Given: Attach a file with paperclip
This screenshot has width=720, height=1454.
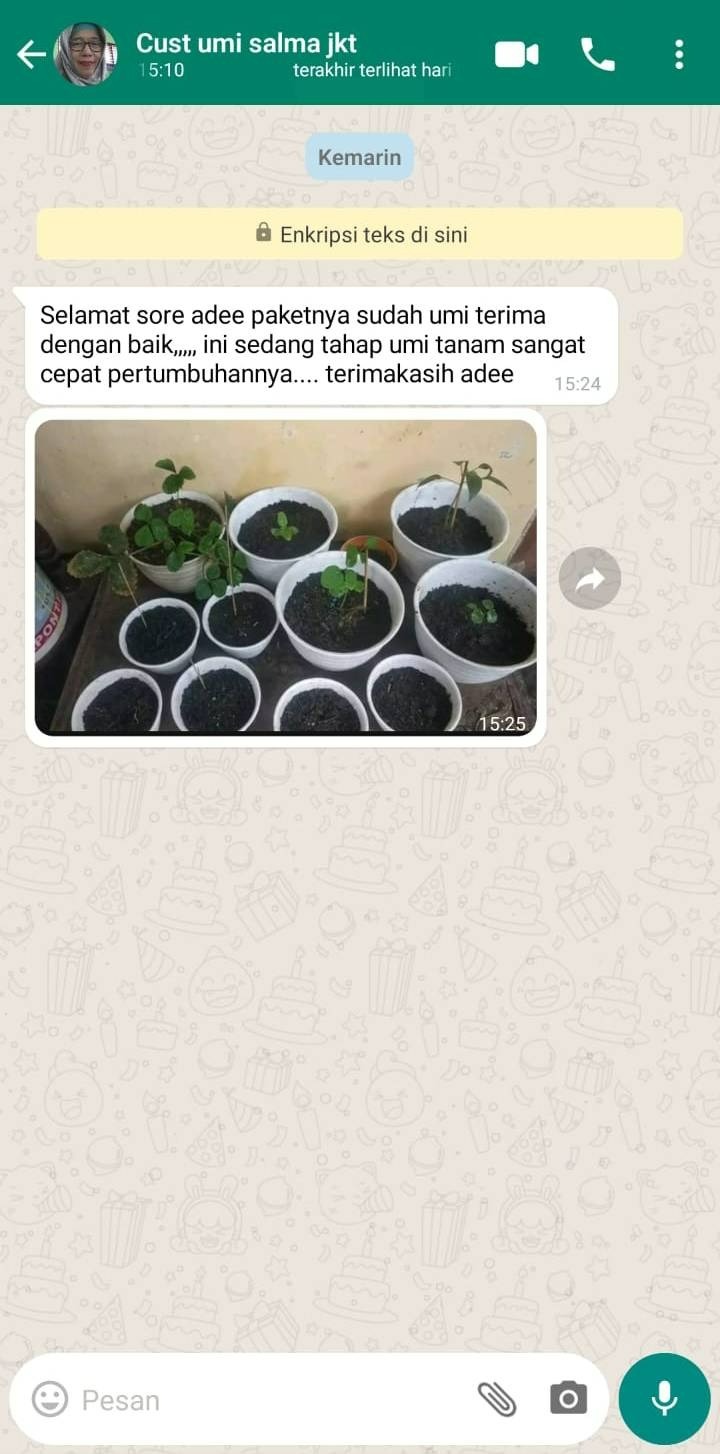Looking at the screenshot, I should click(496, 1399).
